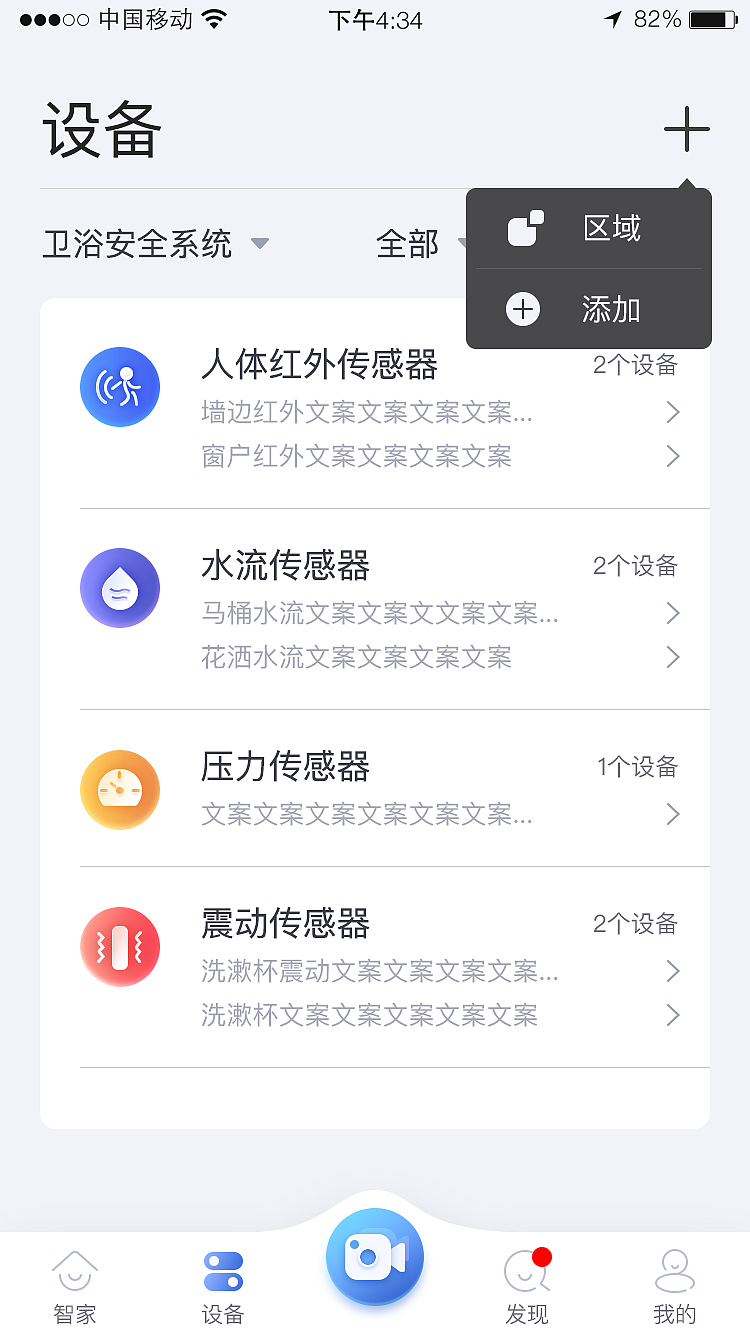Tap the 区域 (area) icon in popup menu
Screen dimensions: 750x1334
coord(522,229)
